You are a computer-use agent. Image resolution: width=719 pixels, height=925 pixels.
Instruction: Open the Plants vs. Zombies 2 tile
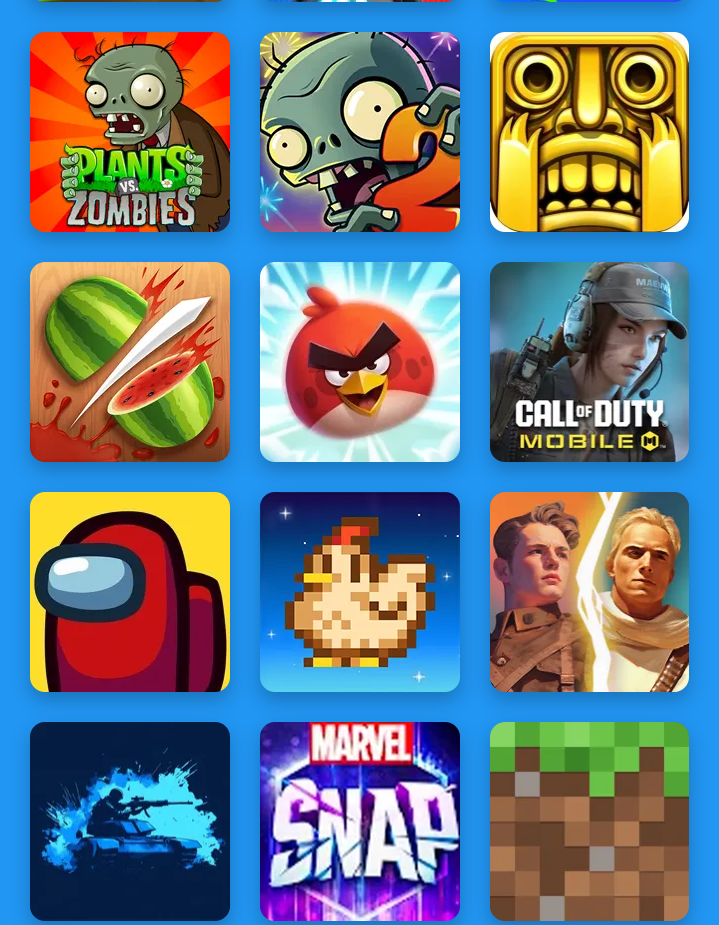(360, 132)
